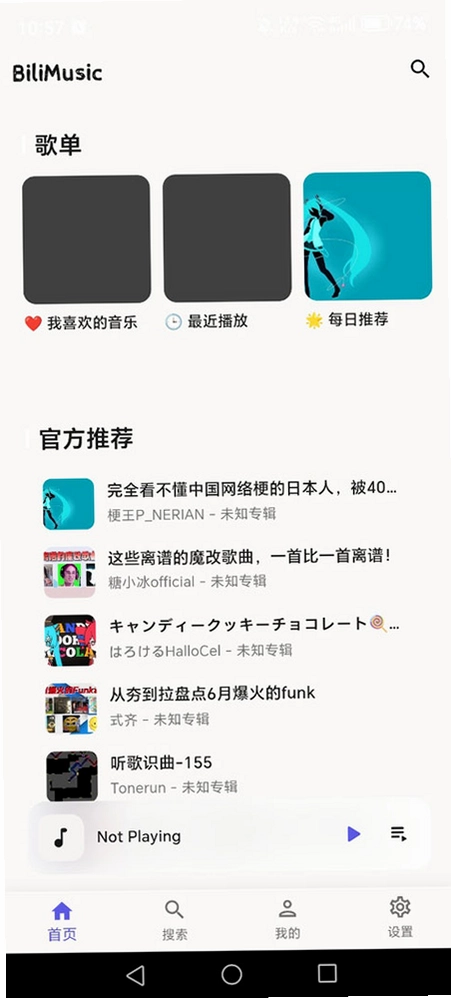Open the 设置 tab
Image resolution: width=451 pixels, height=998 pixels.
(x=400, y=919)
